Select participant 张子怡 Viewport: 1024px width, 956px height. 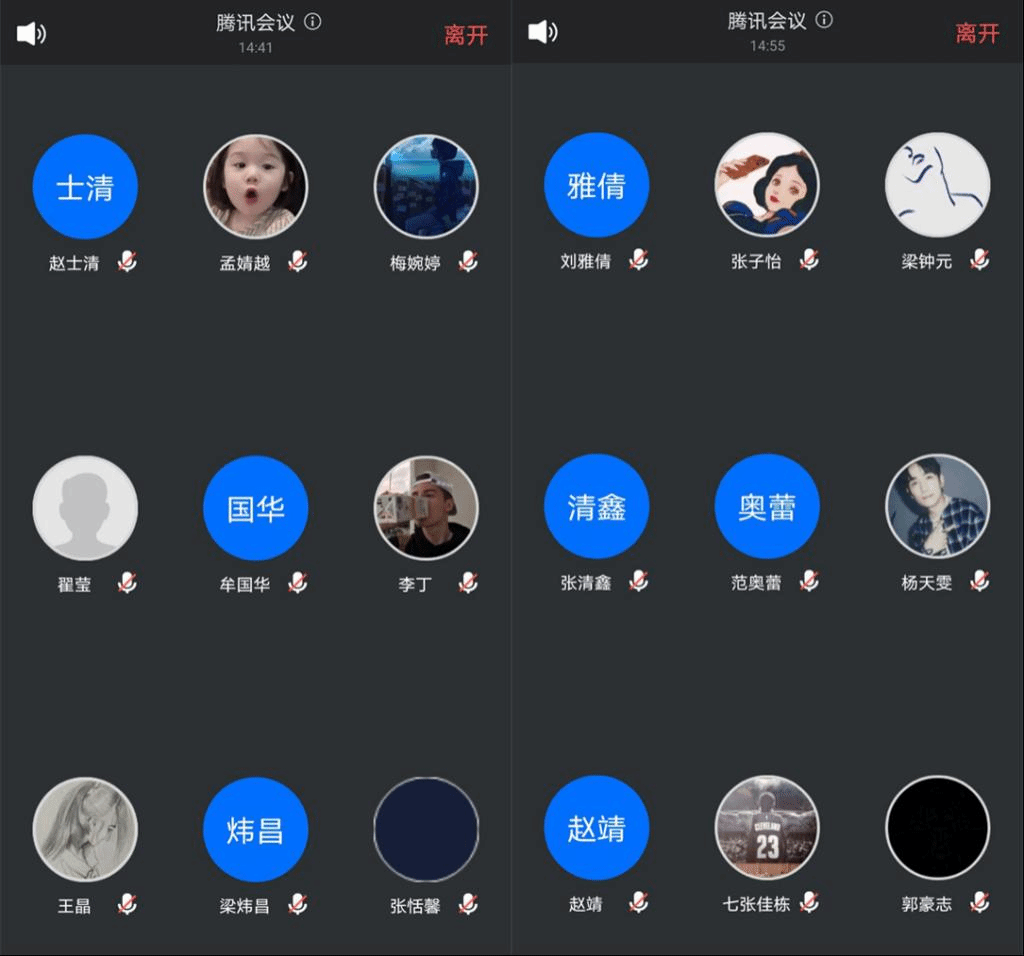pos(767,187)
